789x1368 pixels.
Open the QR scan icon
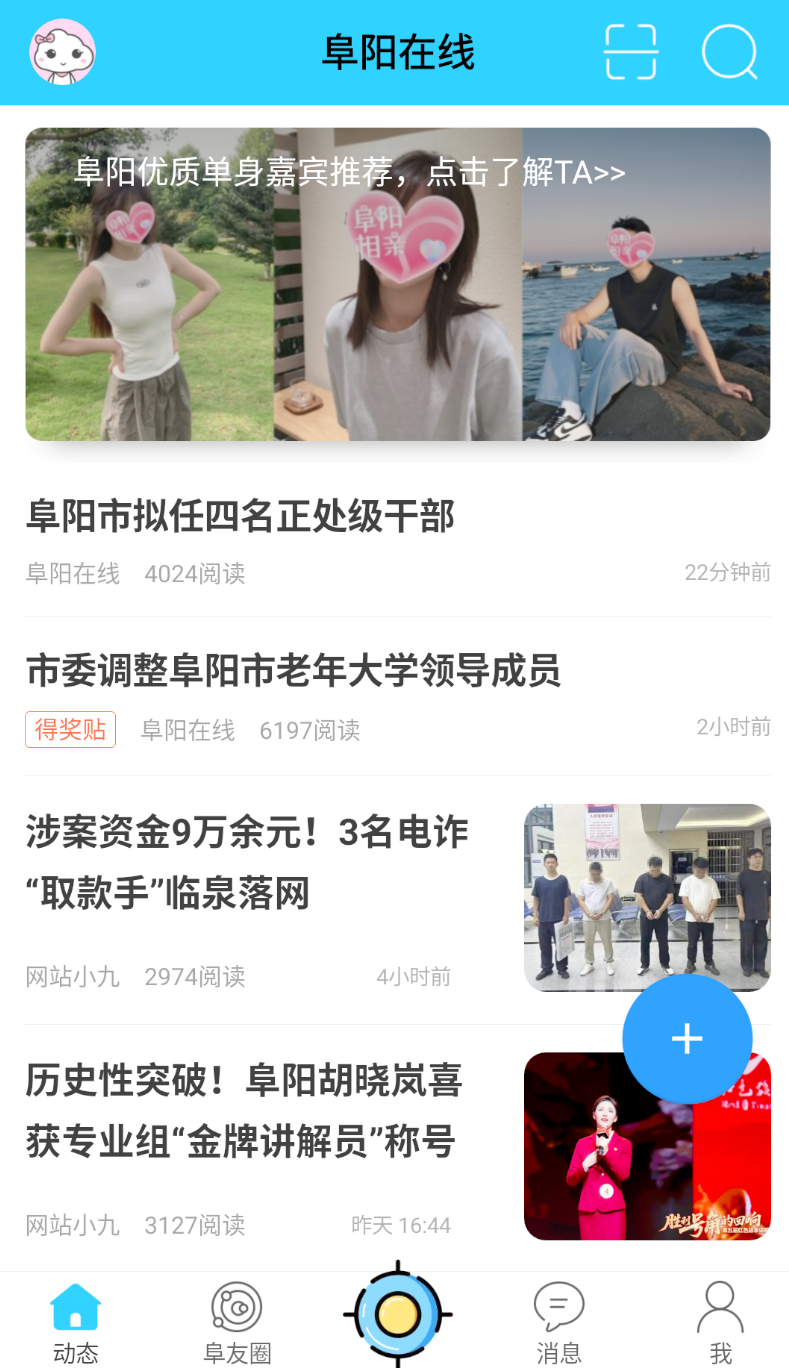click(x=631, y=52)
